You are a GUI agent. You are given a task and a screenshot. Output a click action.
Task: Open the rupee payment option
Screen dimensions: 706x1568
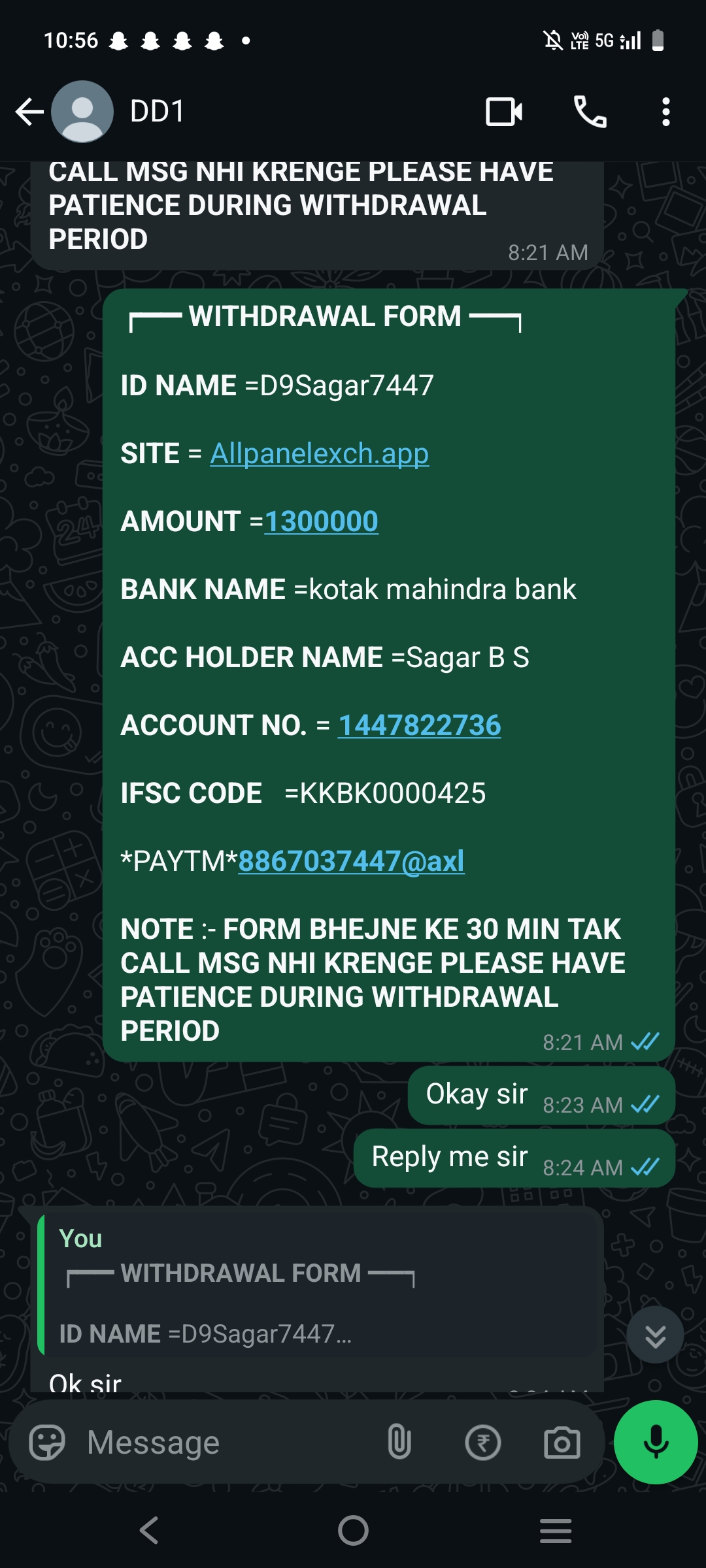[482, 1443]
